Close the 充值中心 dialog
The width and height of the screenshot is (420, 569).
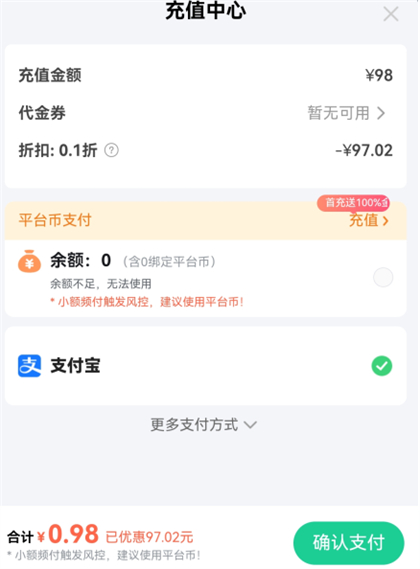pyautogui.click(x=391, y=14)
